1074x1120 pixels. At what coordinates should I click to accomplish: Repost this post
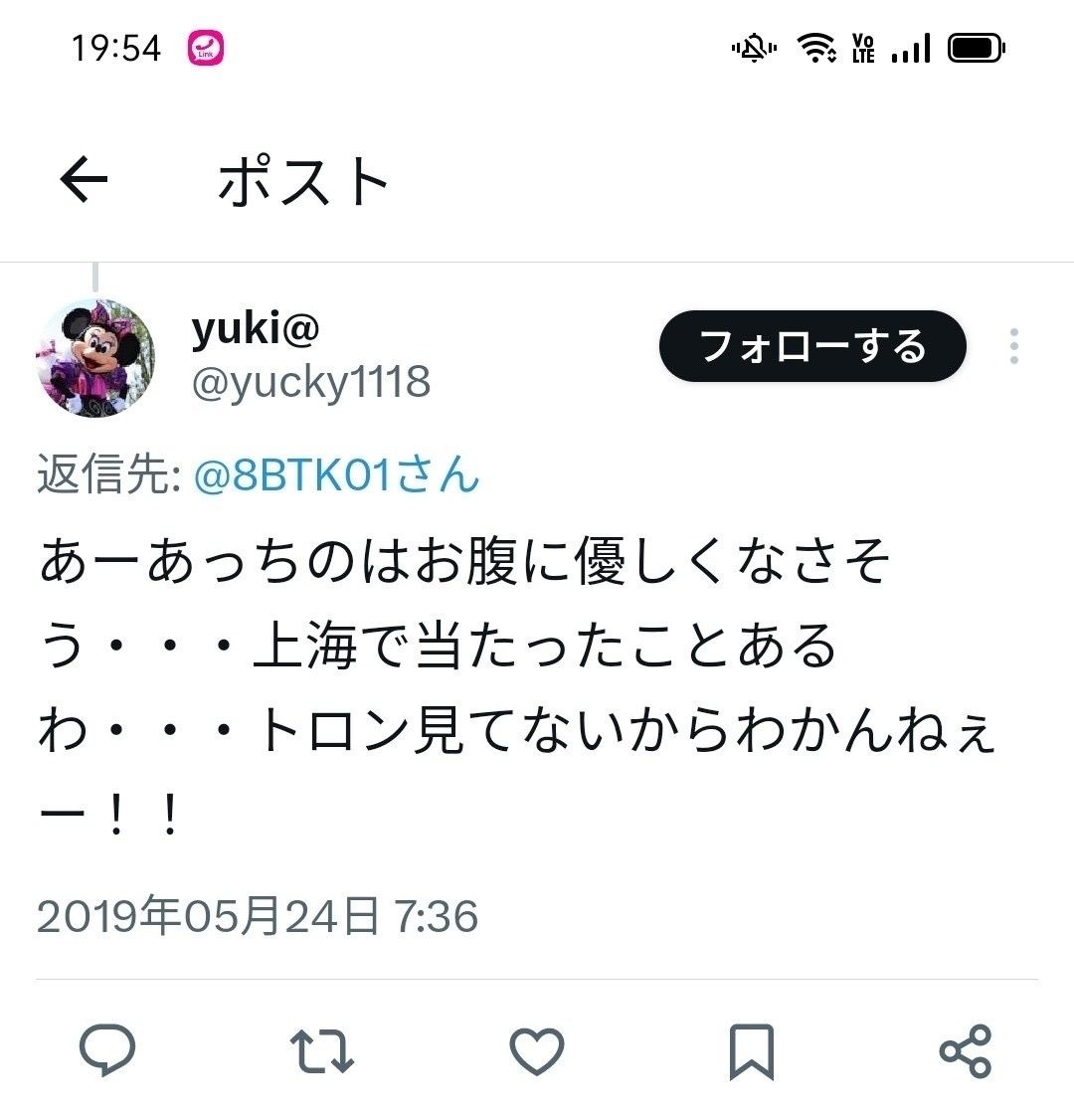point(321,1050)
